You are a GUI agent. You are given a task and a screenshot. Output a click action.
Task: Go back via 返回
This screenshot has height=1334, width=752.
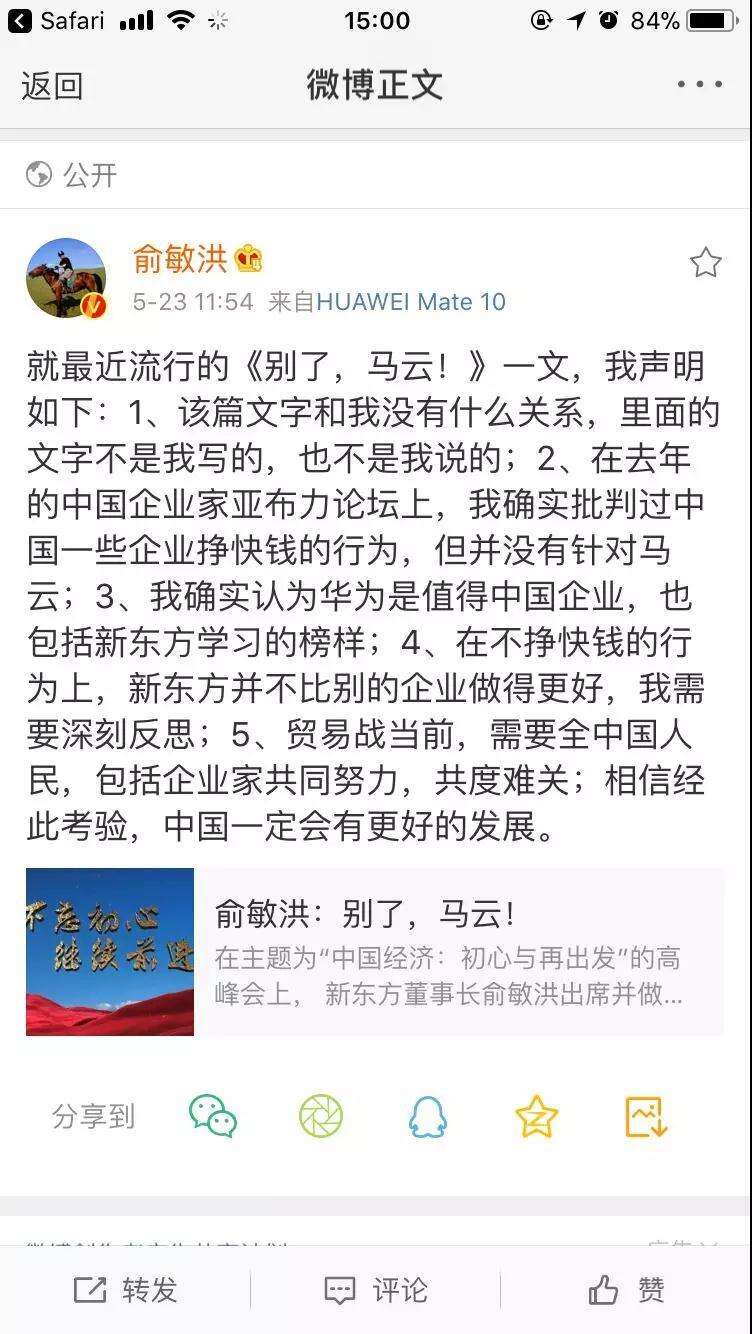pos(52,86)
